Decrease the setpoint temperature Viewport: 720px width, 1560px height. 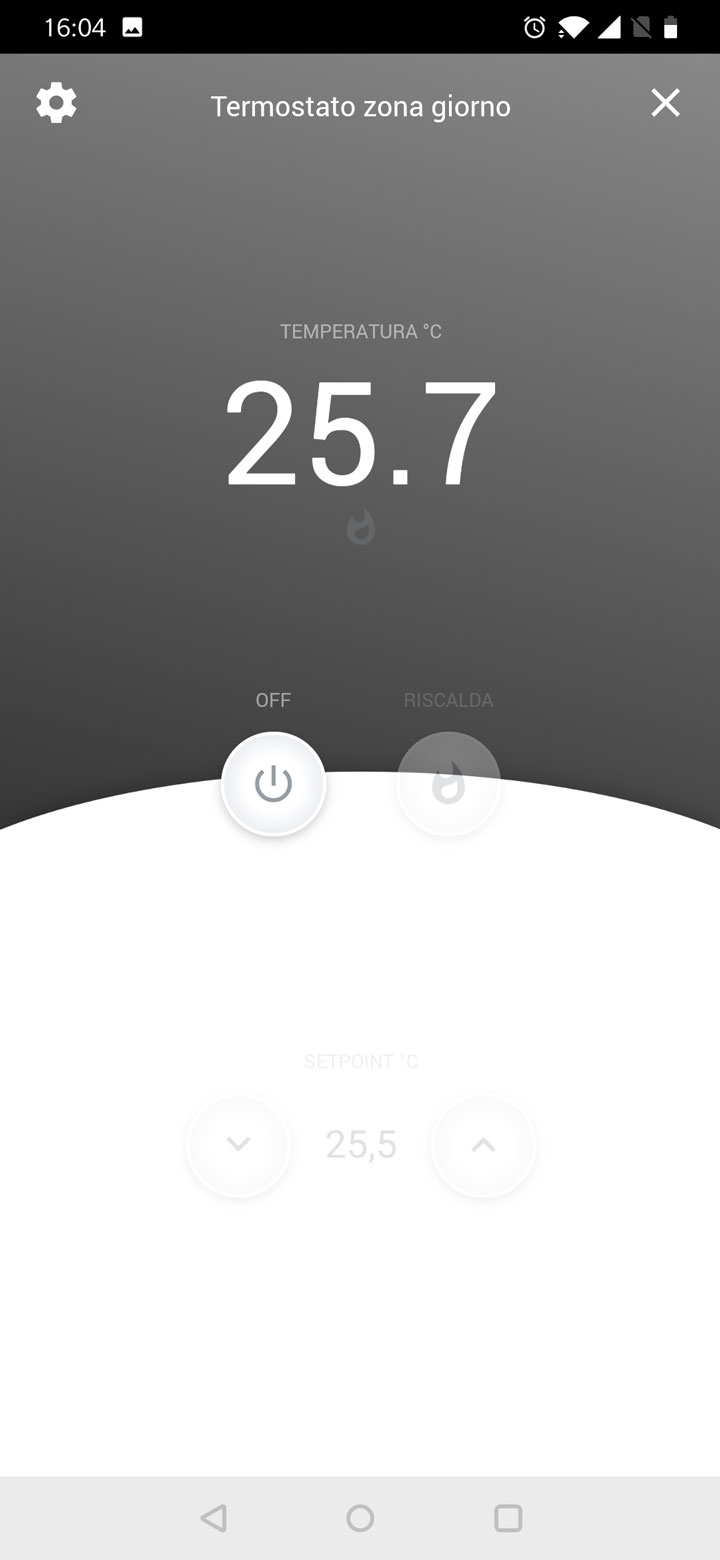click(x=238, y=1145)
